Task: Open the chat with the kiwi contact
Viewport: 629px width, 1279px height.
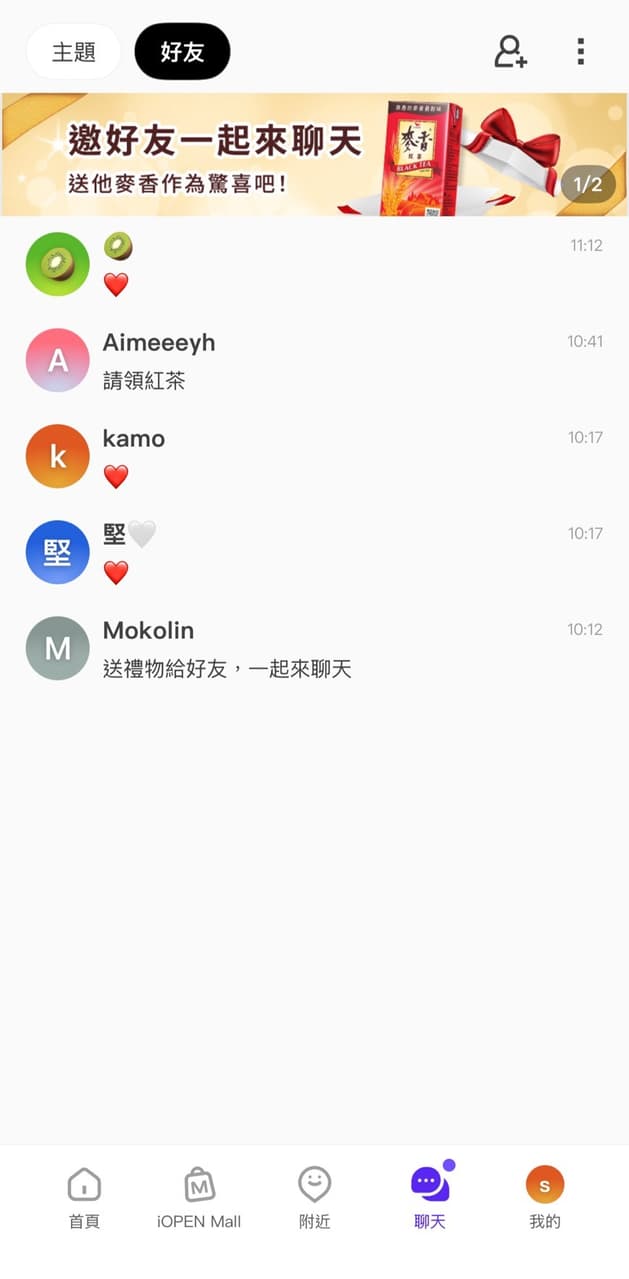Action: click(x=314, y=265)
